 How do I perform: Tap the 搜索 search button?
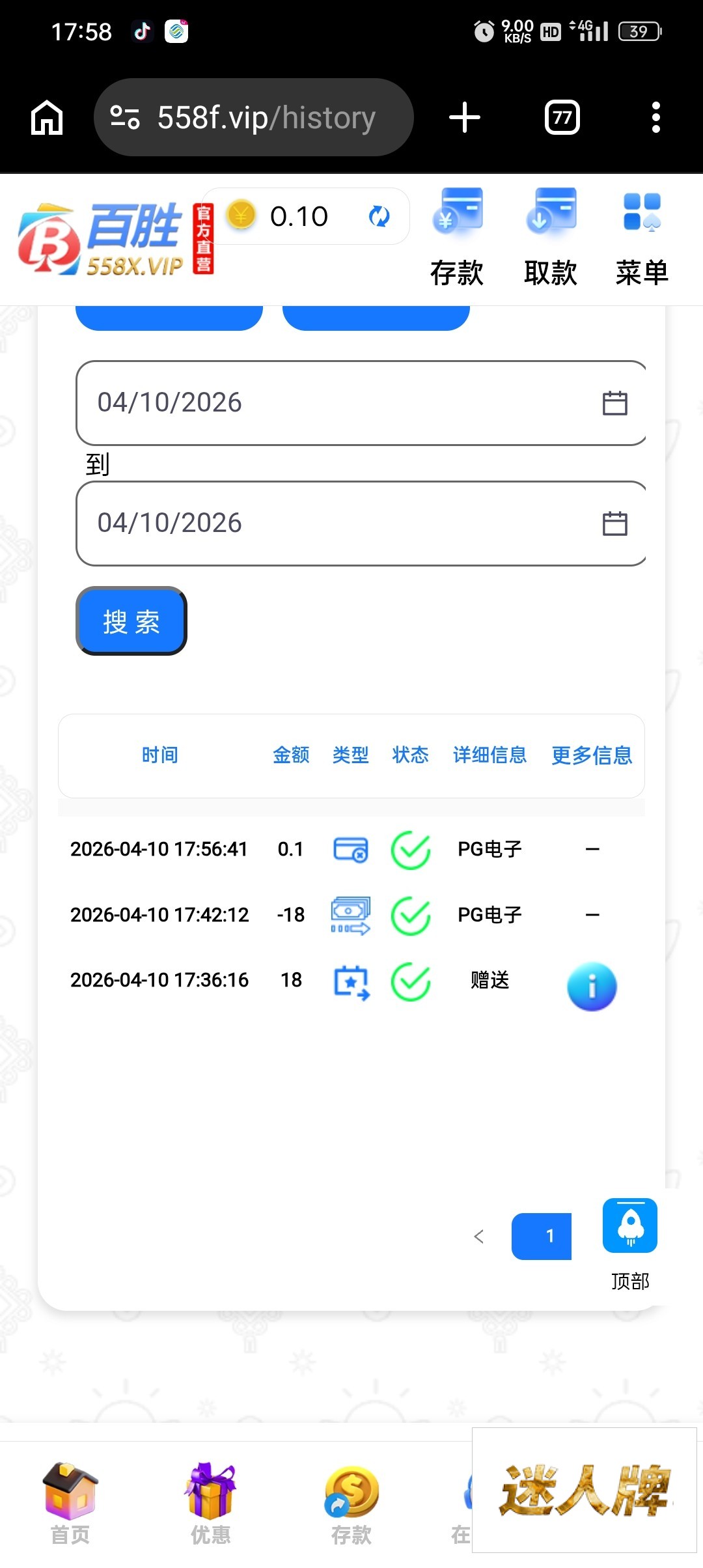click(x=131, y=621)
